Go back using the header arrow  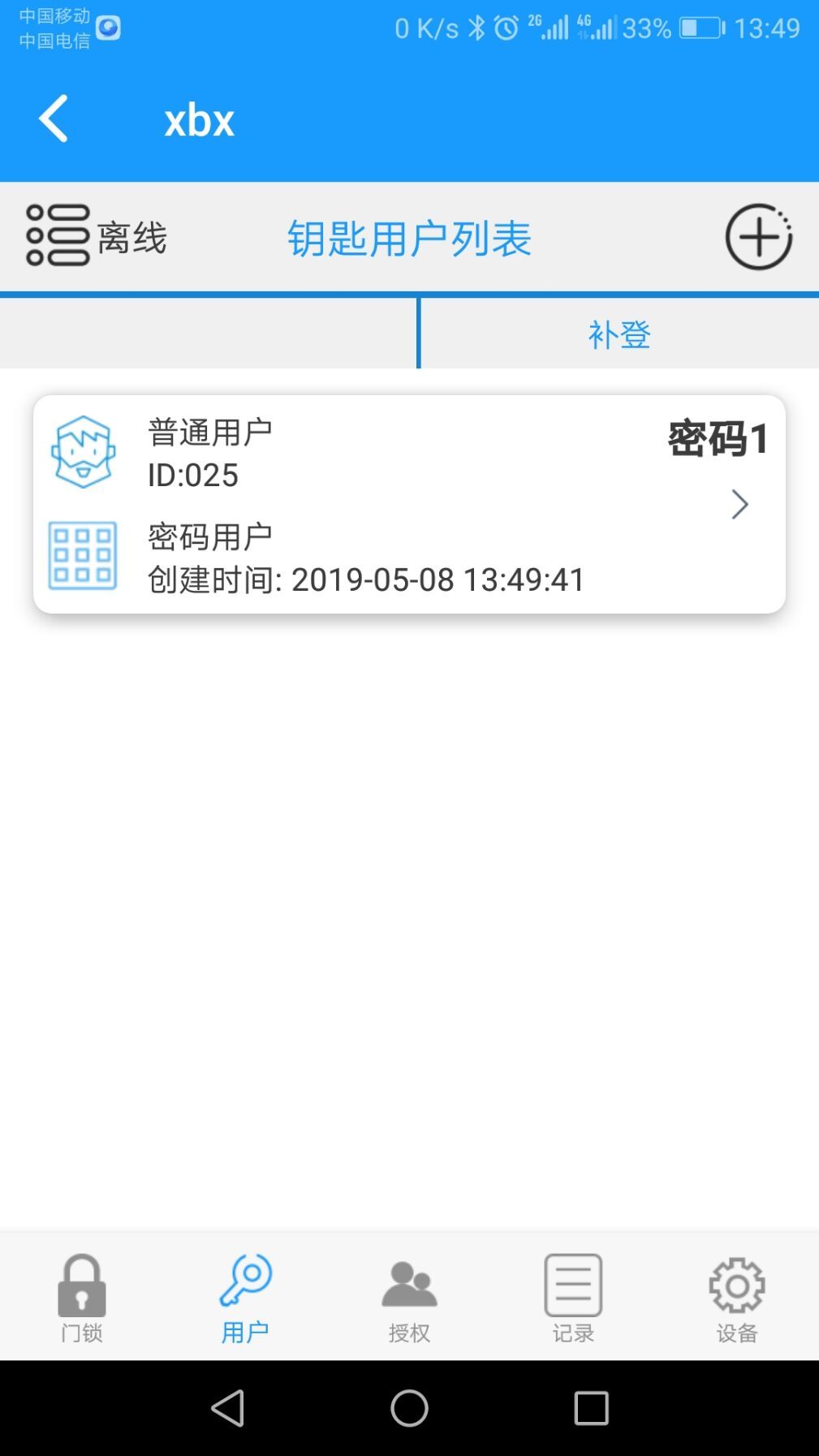coord(54,119)
